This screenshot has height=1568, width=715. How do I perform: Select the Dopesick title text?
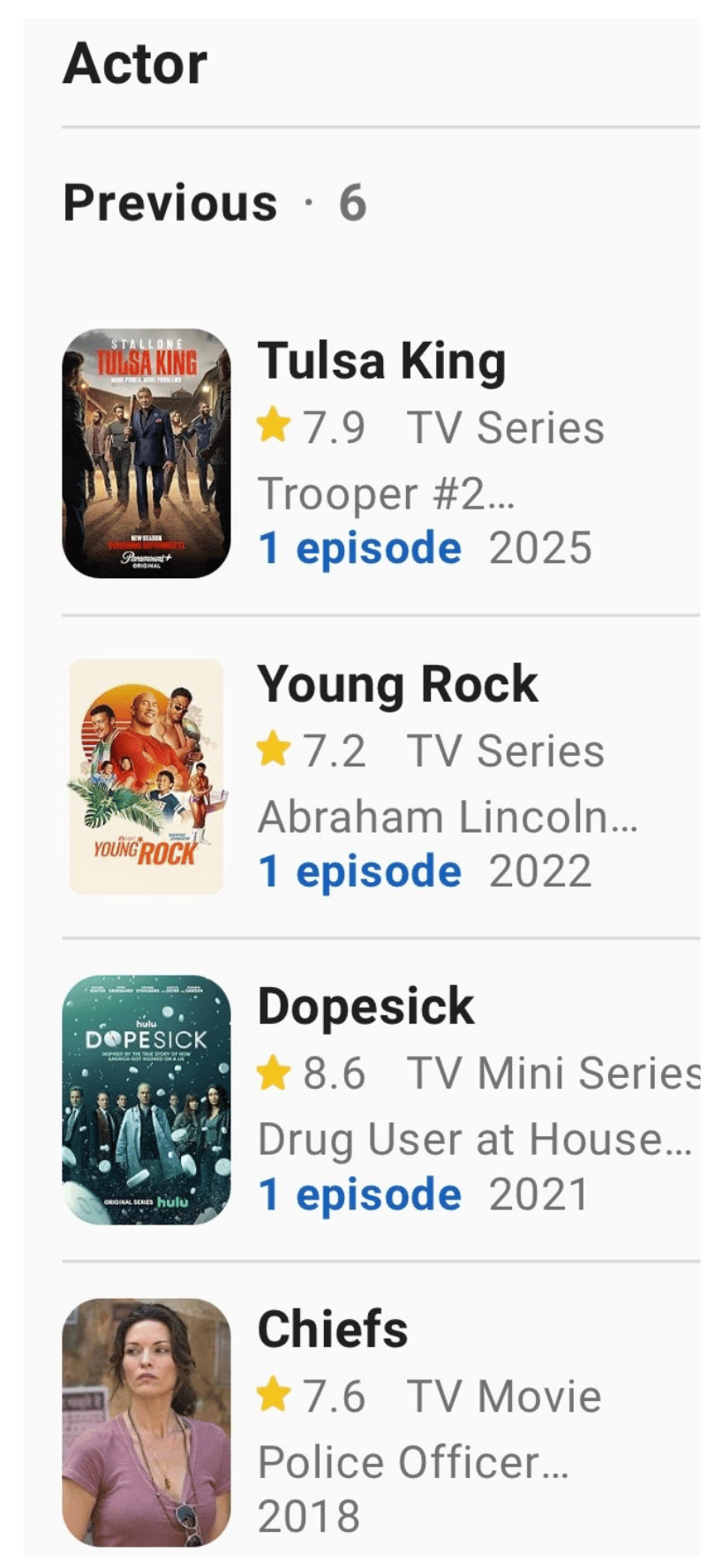[365, 1006]
